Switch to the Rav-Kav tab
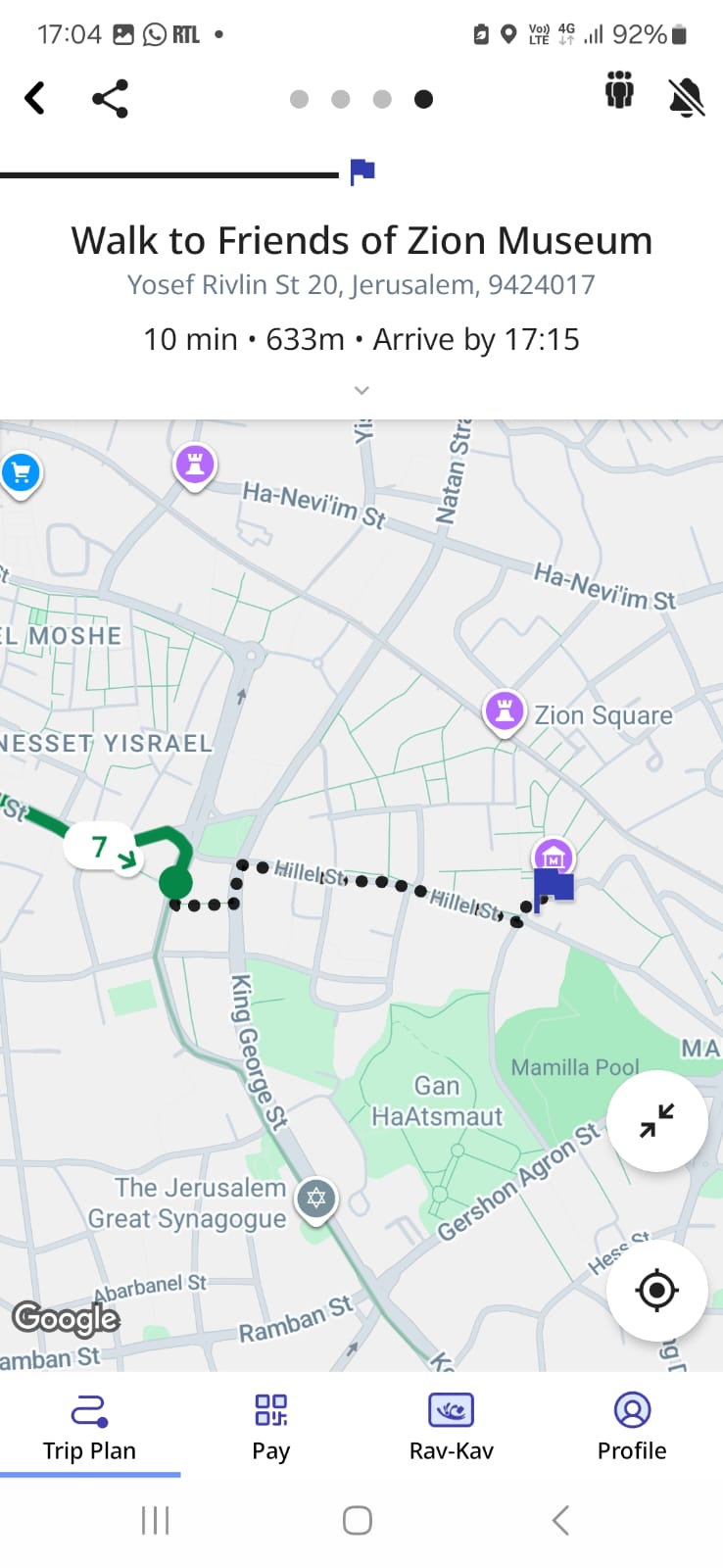Viewport: 723px width, 1568px height. [x=451, y=1428]
